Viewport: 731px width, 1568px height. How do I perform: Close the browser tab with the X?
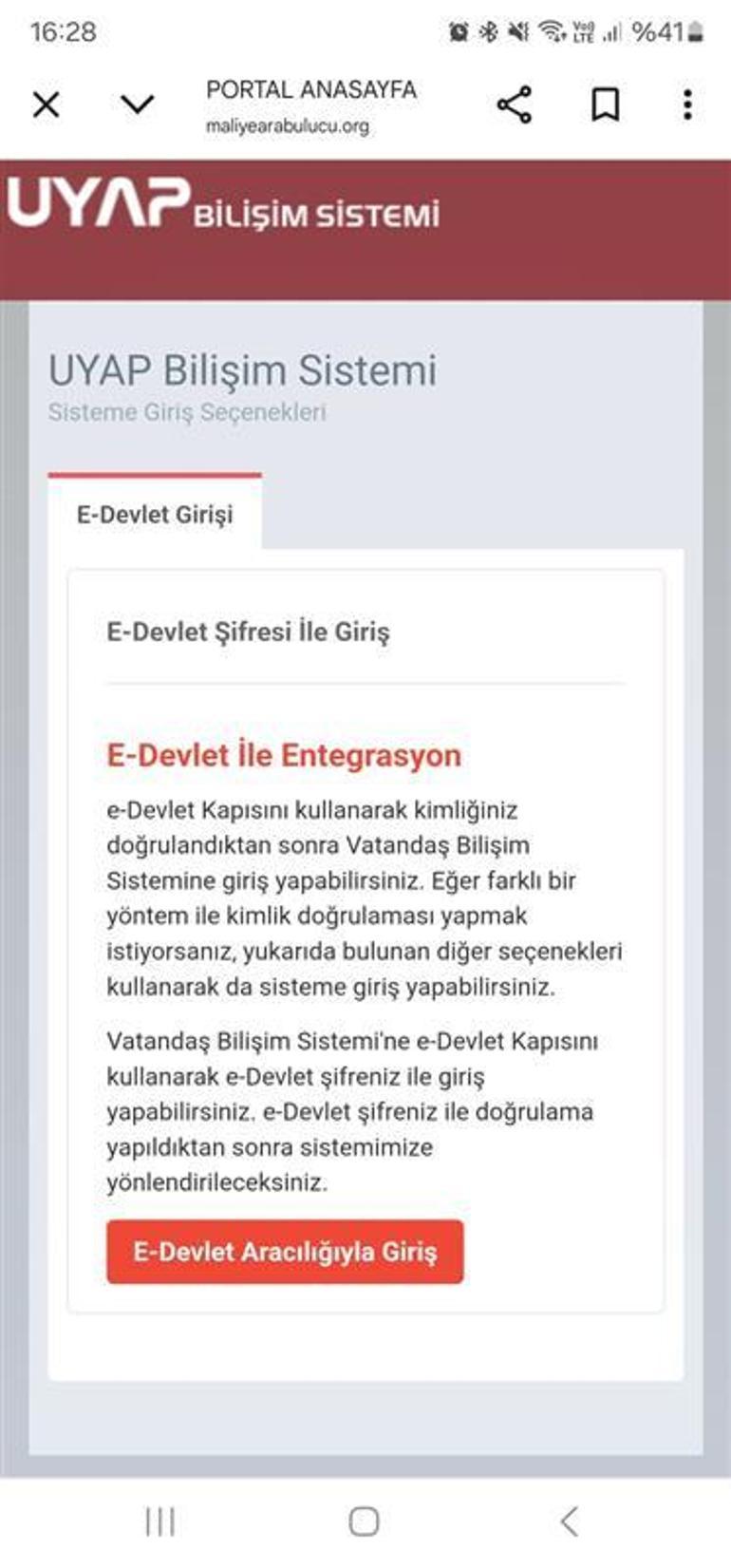click(x=46, y=104)
